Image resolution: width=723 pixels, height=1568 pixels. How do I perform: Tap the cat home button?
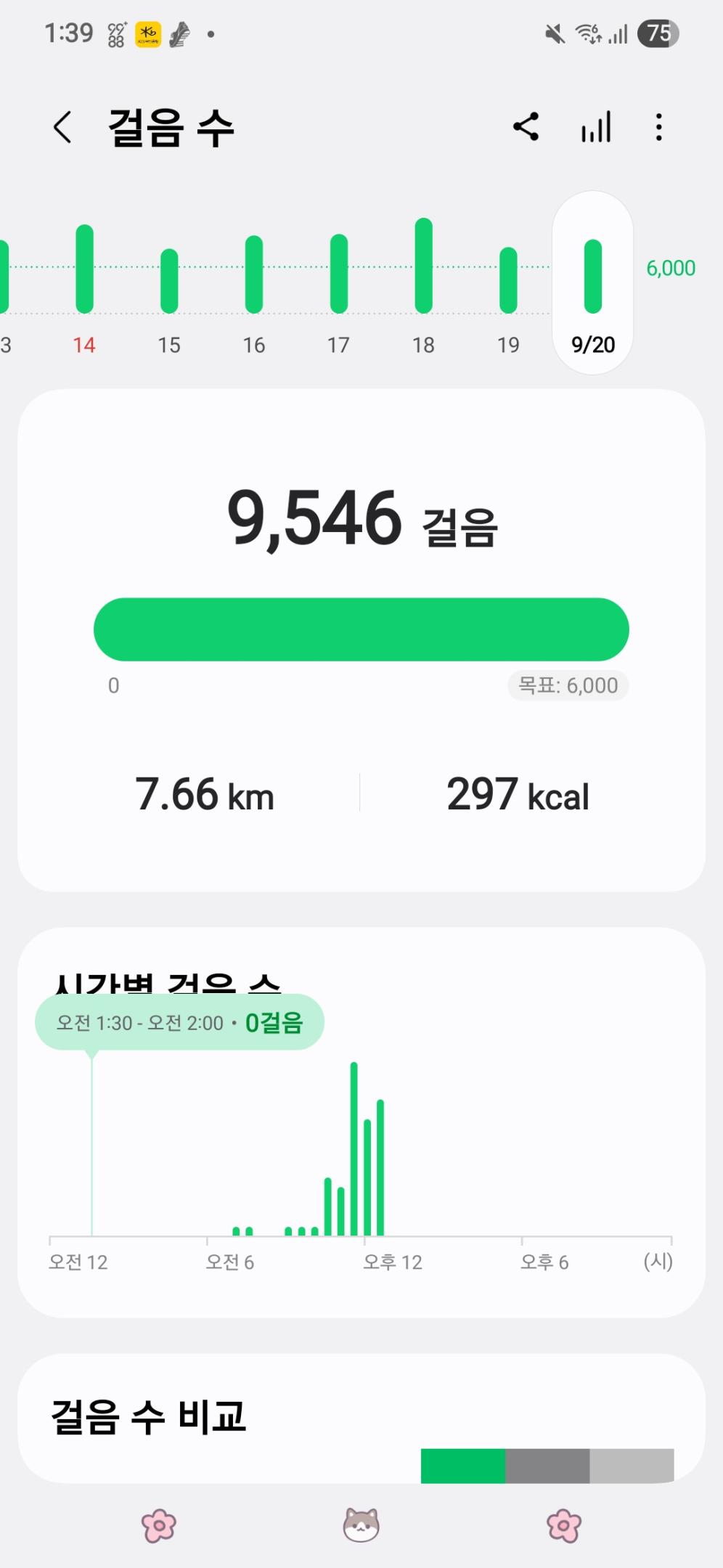tap(361, 1524)
